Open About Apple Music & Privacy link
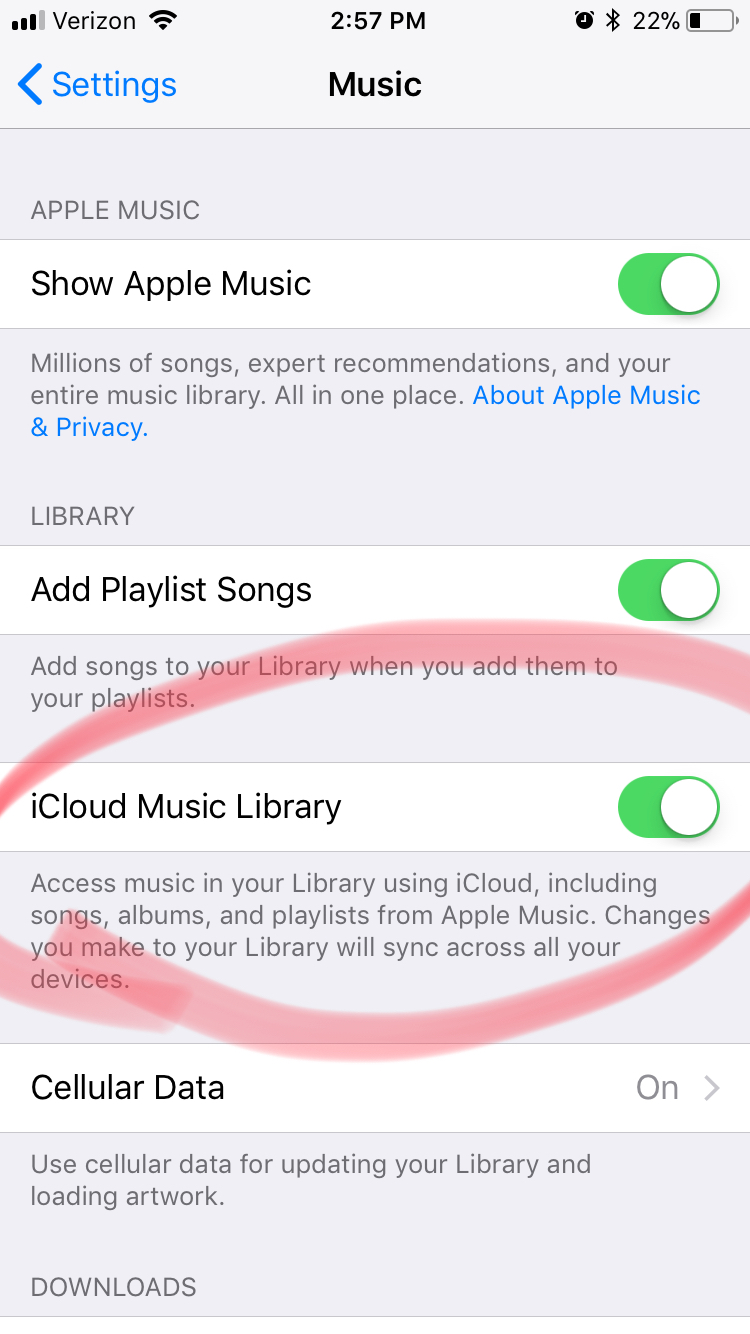Screen dimensions: 750x1334 586,396
